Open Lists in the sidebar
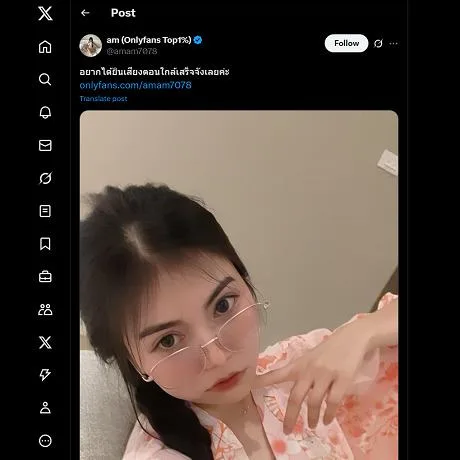Viewport: 460px width, 460px height. [45, 211]
